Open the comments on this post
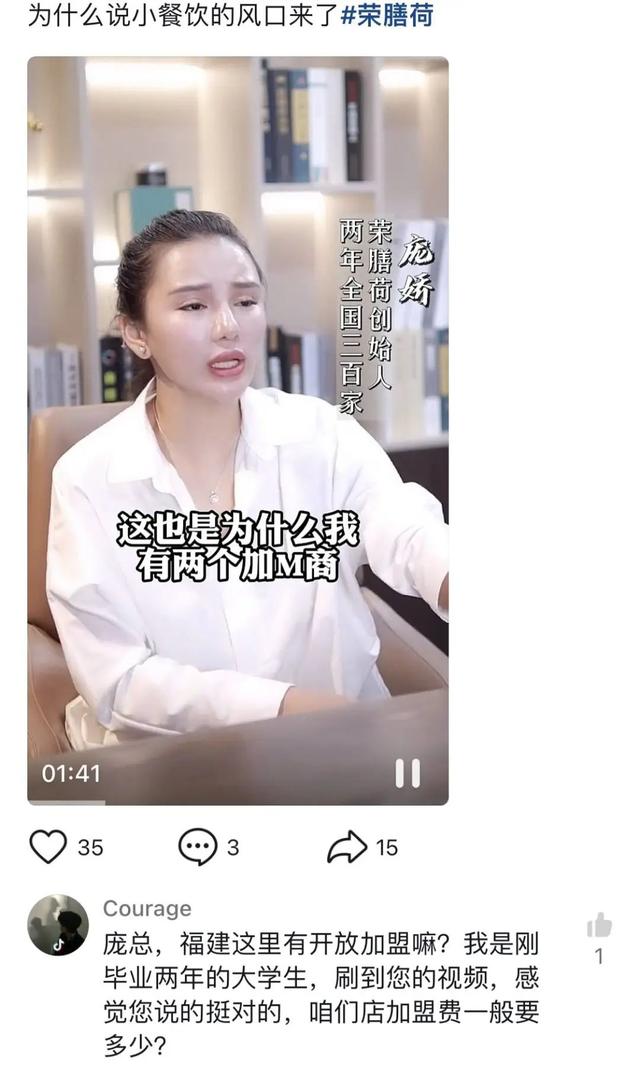The image size is (640, 1077). (197, 847)
